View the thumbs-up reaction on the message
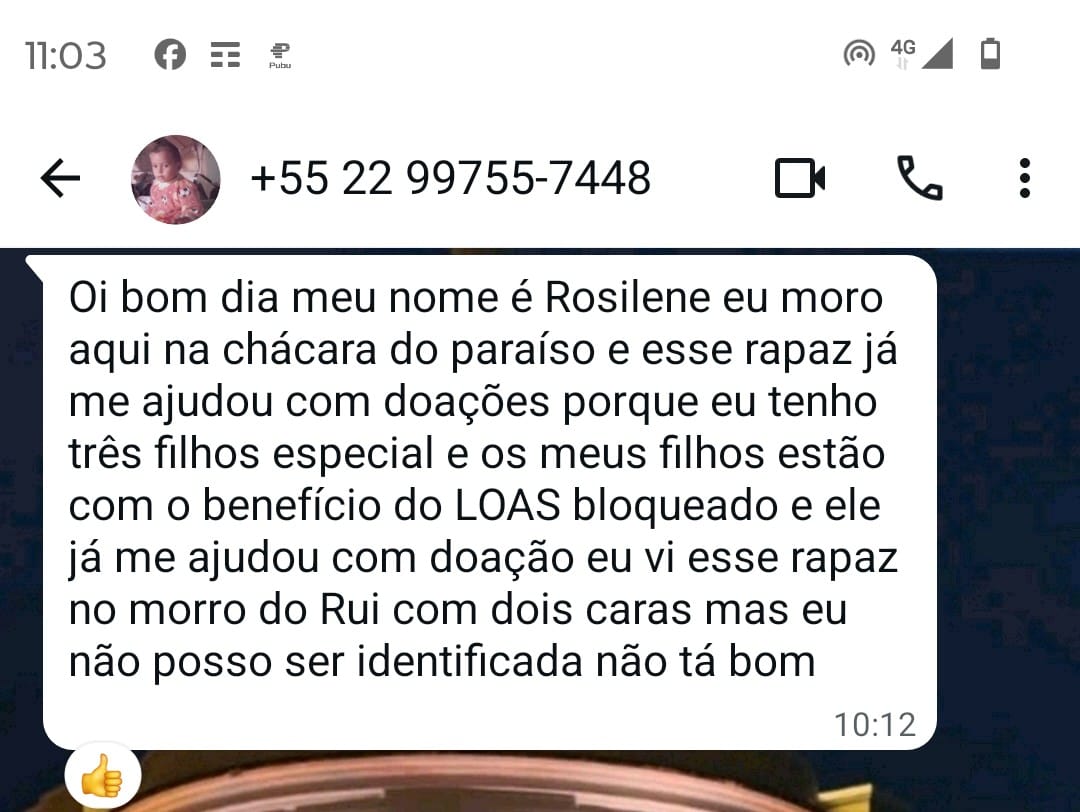The width and height of the screenshot is (1080, 812). [x=102, y=777]
